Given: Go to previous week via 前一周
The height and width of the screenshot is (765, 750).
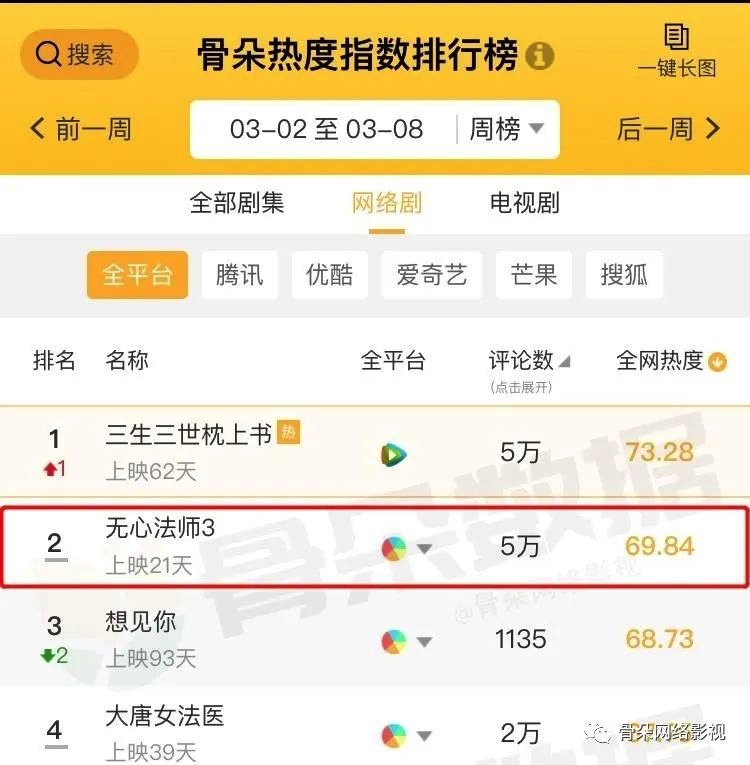Looking at the screenshot, I should tap(80, 129).
